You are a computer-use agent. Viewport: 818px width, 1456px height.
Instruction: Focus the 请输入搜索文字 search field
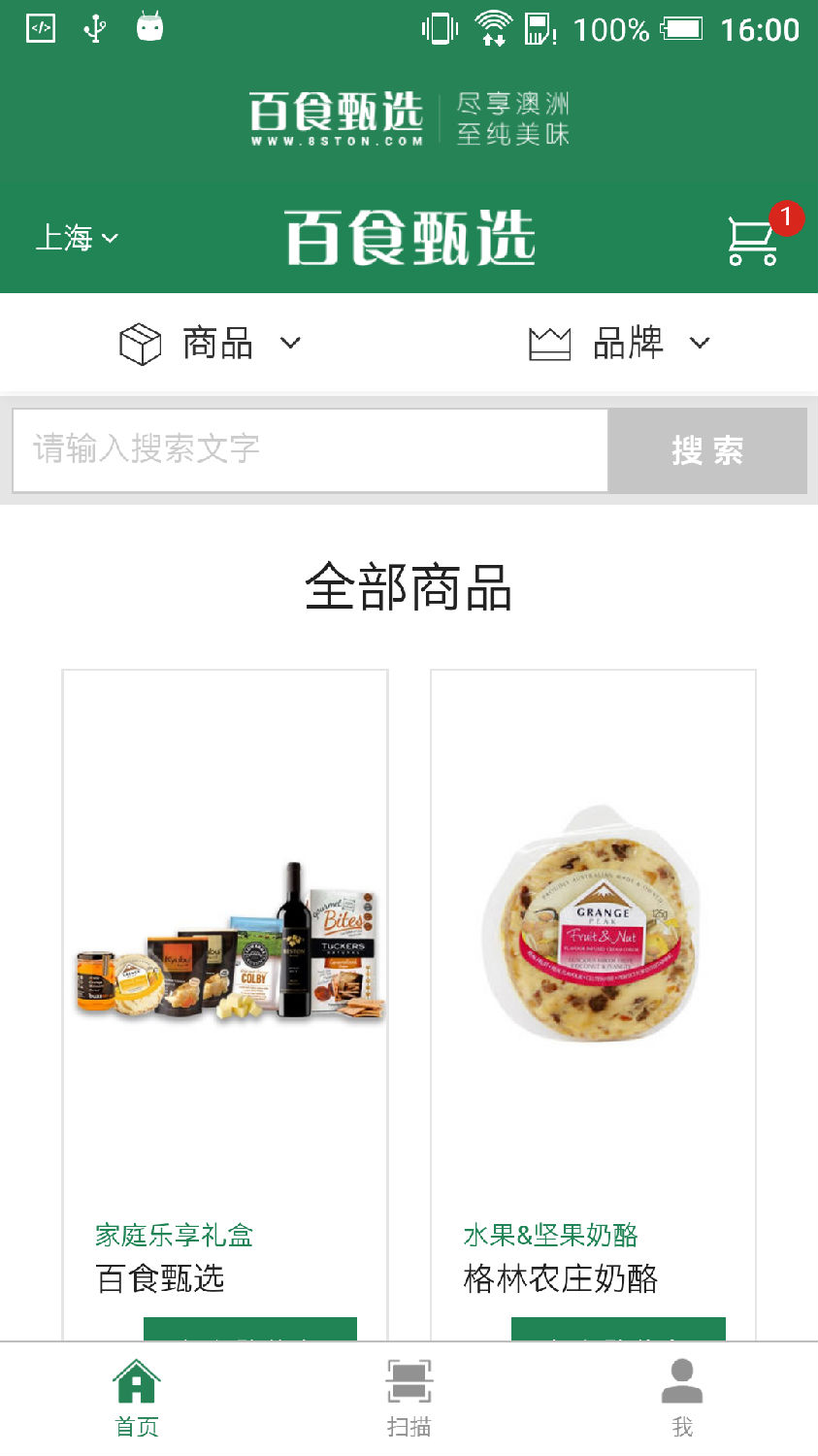[x=311, y=450]
